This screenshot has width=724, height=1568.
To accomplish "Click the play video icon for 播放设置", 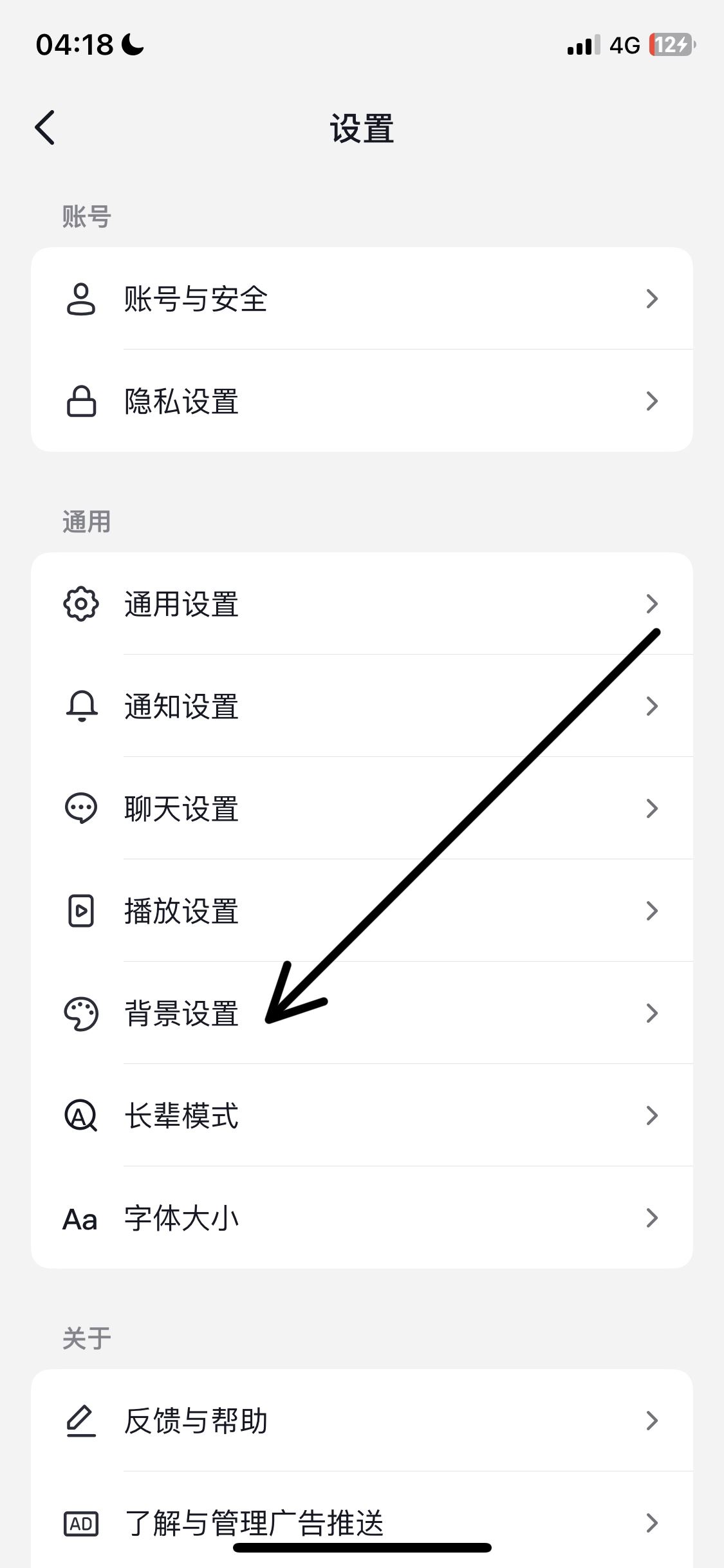I will point(80,910).
